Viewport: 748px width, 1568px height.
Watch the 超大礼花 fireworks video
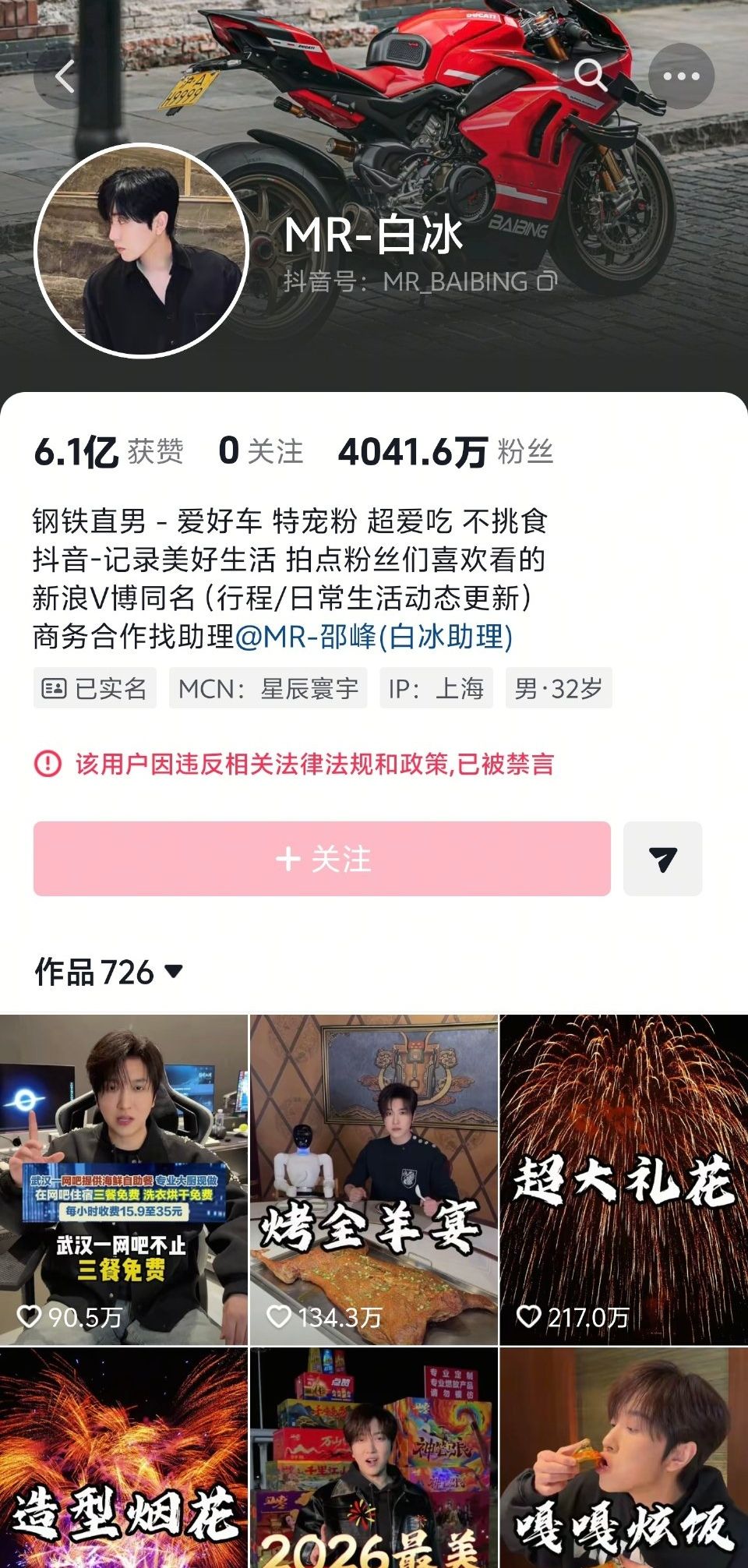pos(623,1180)
